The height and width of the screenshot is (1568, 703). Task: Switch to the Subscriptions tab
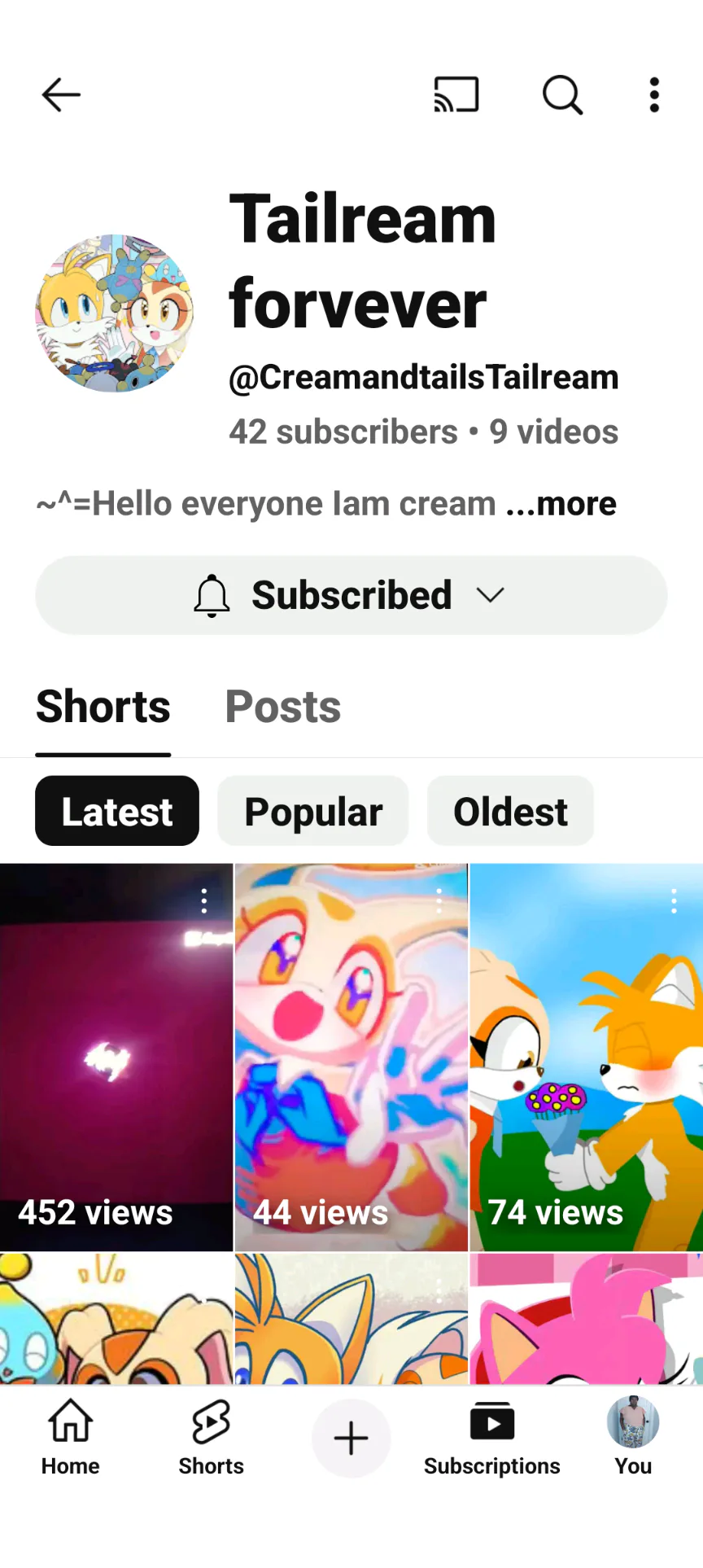(491, 1439)
